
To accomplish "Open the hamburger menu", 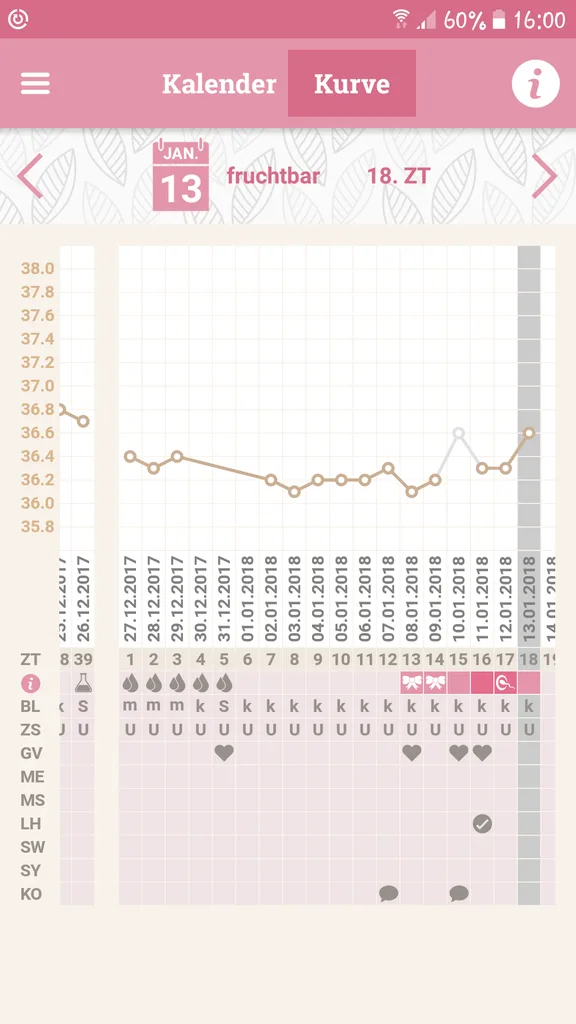I will click(35, 84).
